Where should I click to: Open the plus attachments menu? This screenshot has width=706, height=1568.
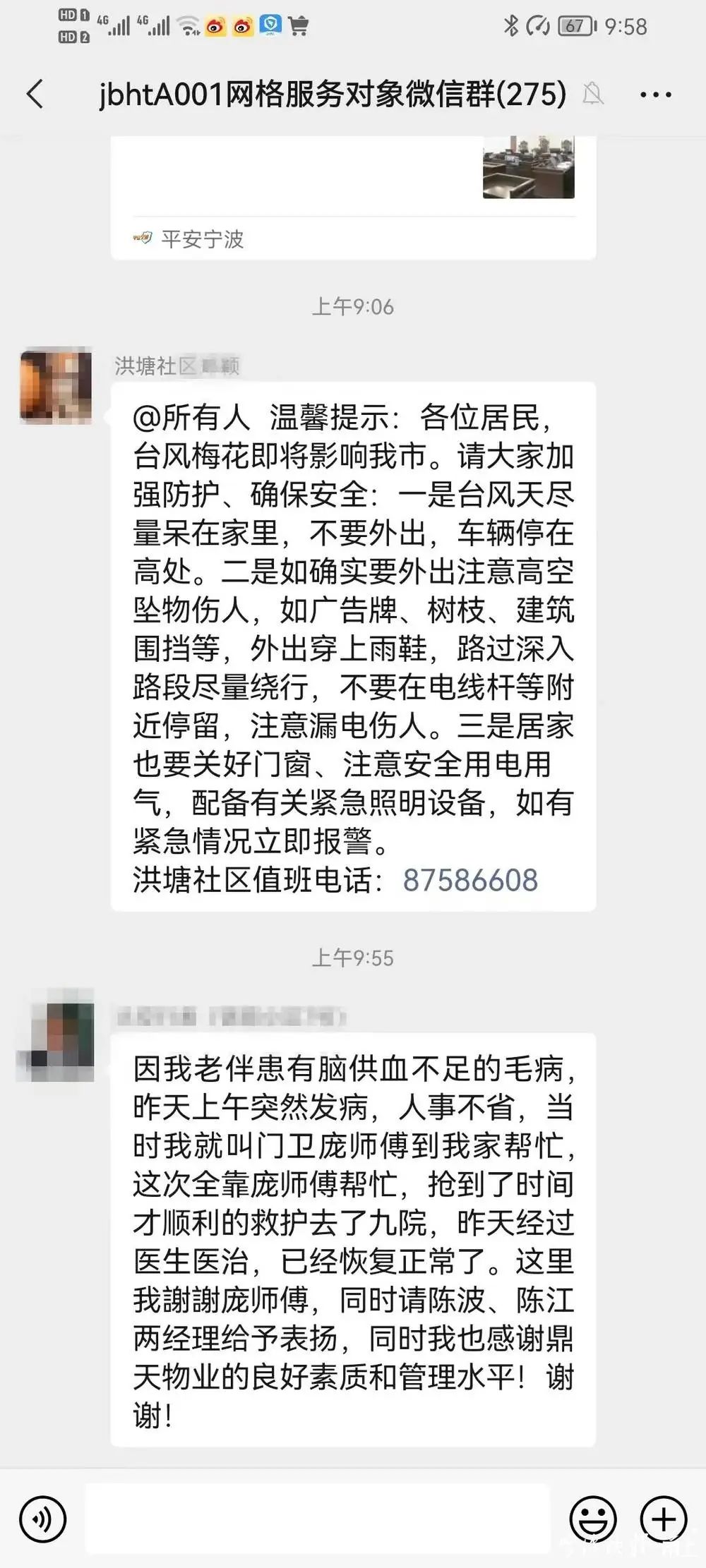coord(663,1519)
